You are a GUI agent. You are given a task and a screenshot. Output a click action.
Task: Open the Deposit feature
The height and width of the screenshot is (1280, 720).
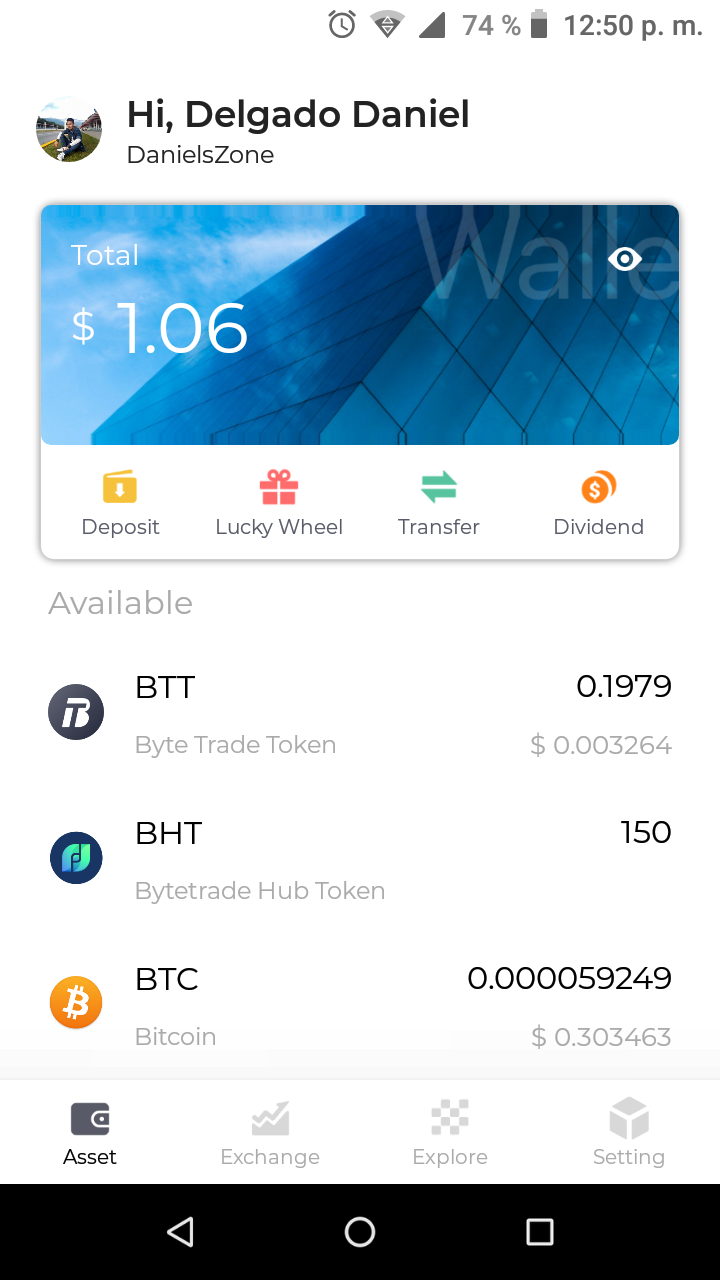pos(120,500)
